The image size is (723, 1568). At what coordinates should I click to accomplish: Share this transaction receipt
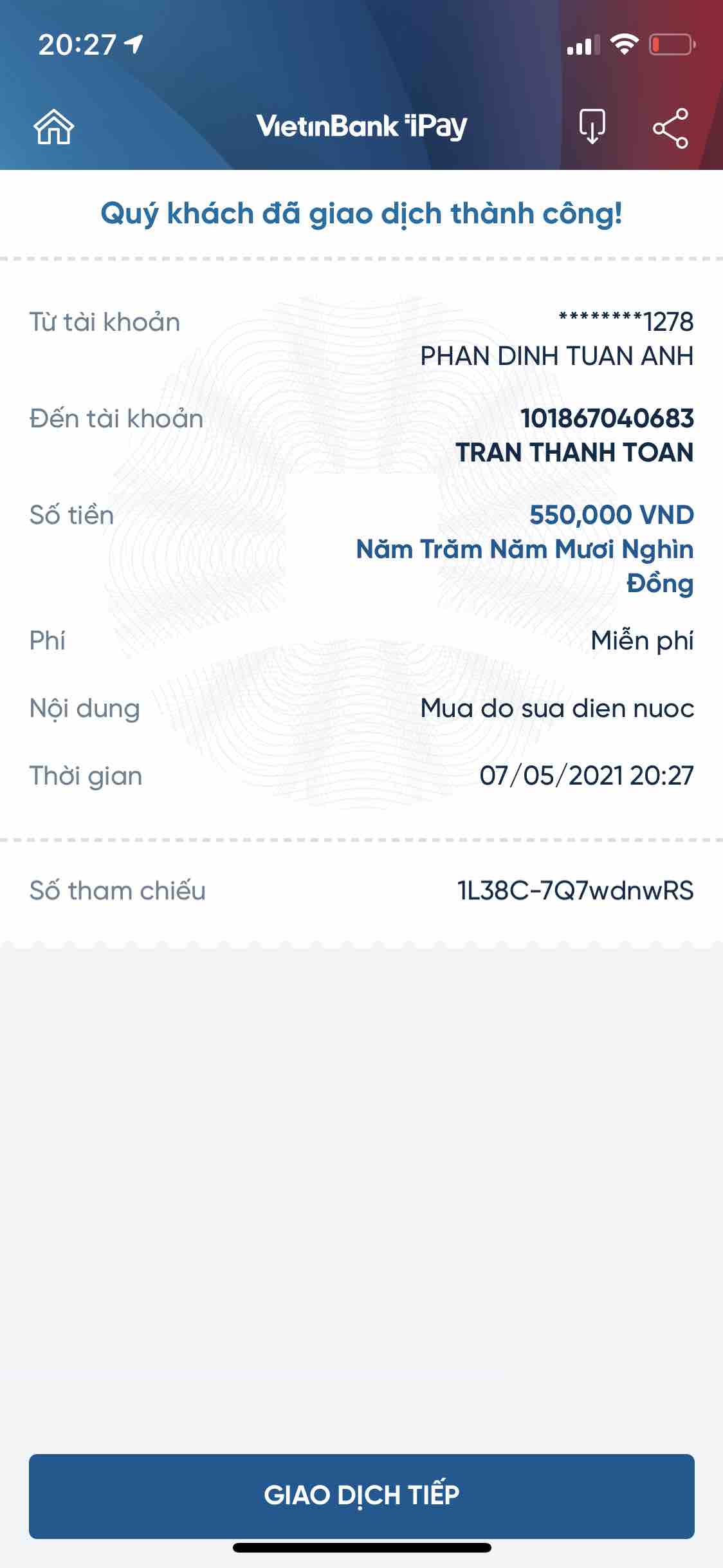click(670, 128)
